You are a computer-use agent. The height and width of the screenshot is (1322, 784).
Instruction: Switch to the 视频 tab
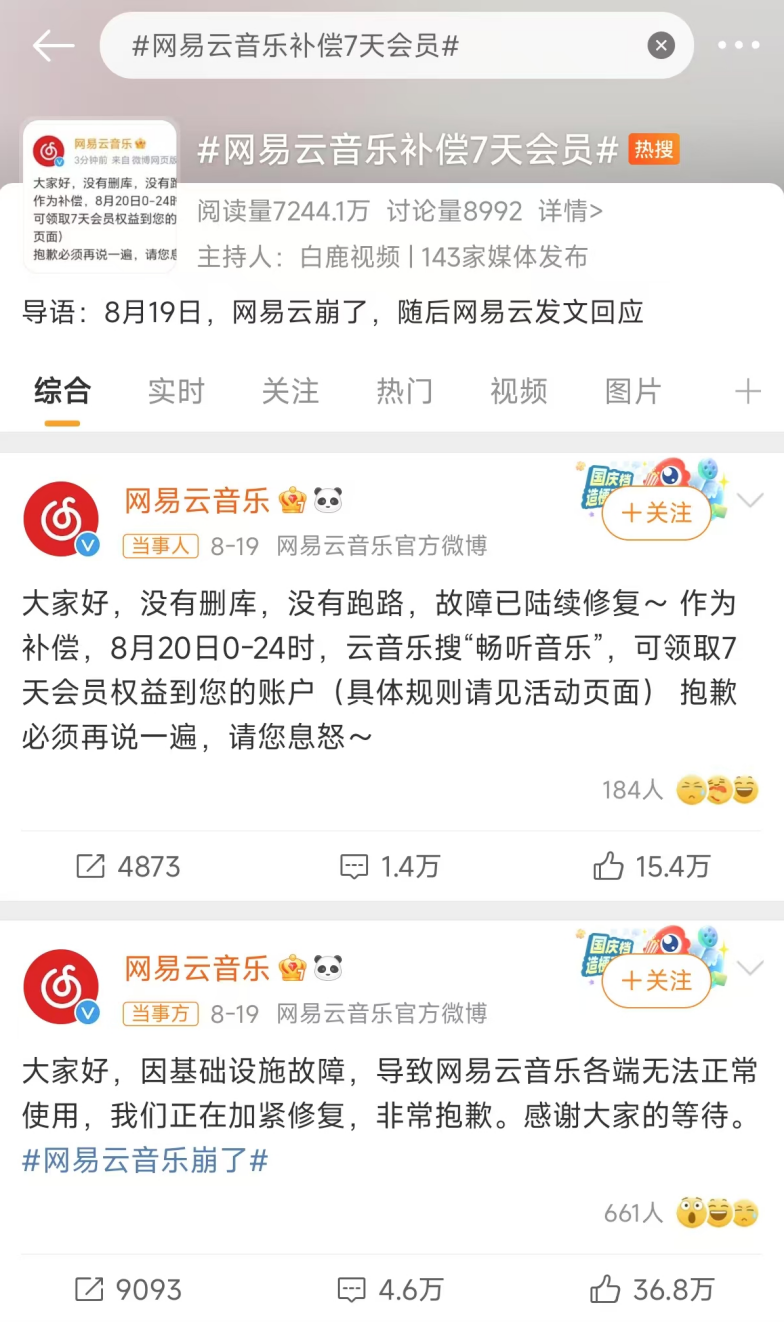click(518, 391)
